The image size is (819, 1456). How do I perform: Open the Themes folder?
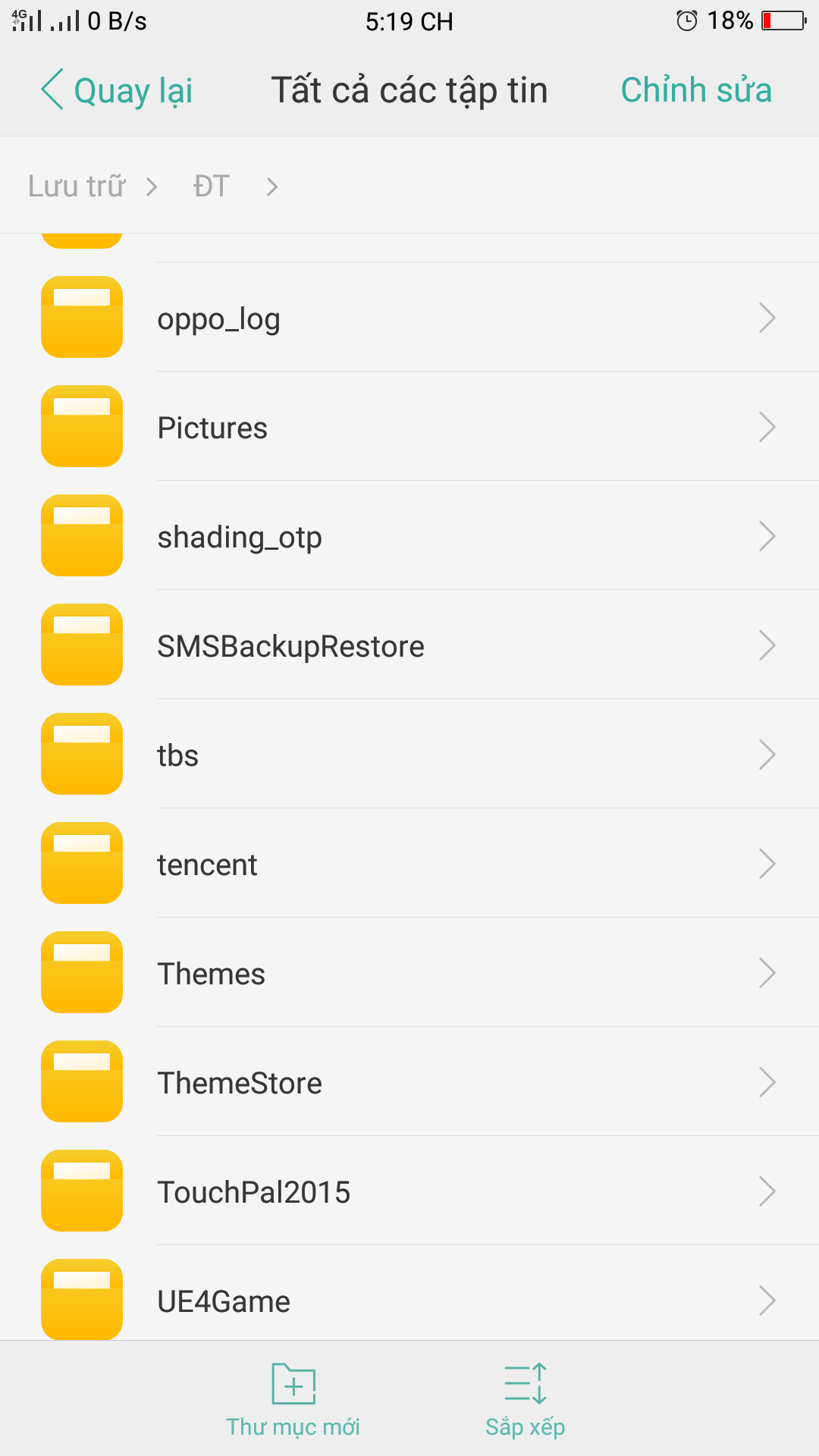[x=409, y=973]
